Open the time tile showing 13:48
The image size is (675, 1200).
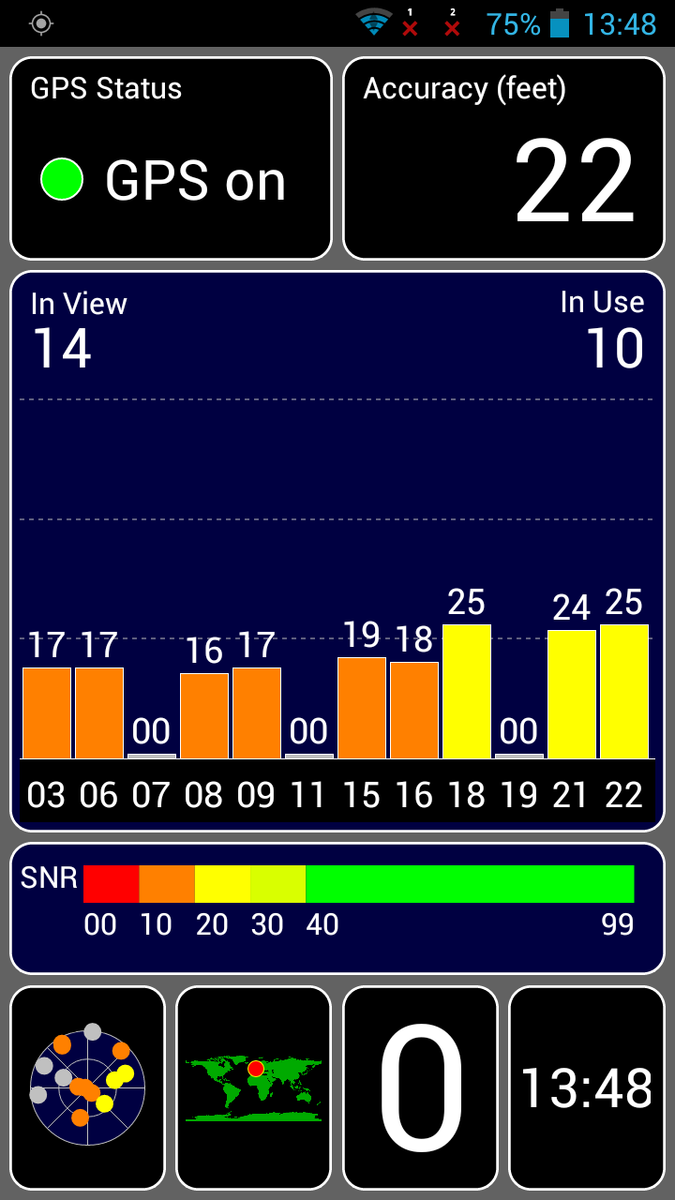[586, 1087]
